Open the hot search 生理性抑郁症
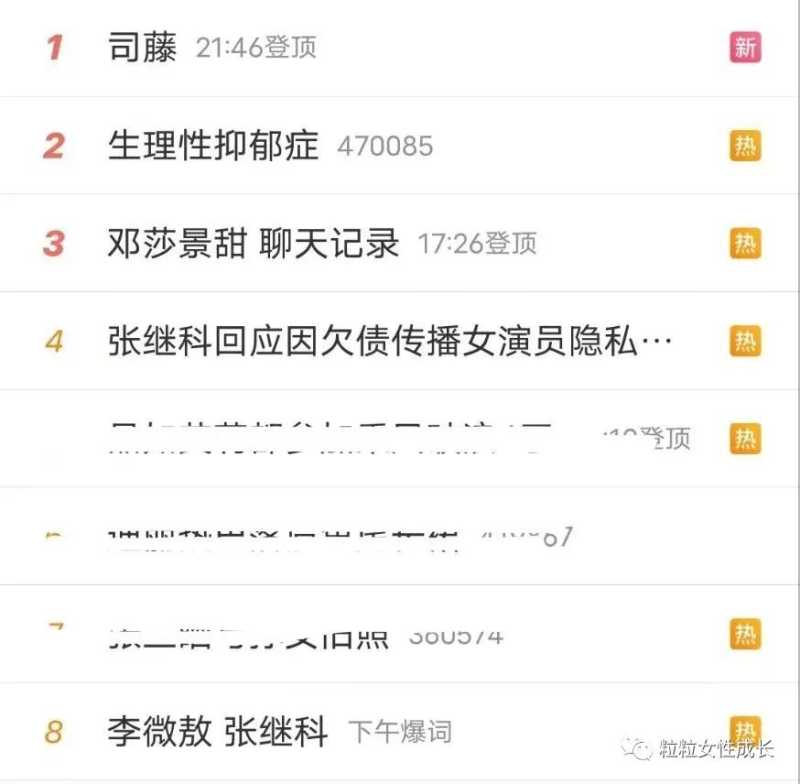 [212, 146]
